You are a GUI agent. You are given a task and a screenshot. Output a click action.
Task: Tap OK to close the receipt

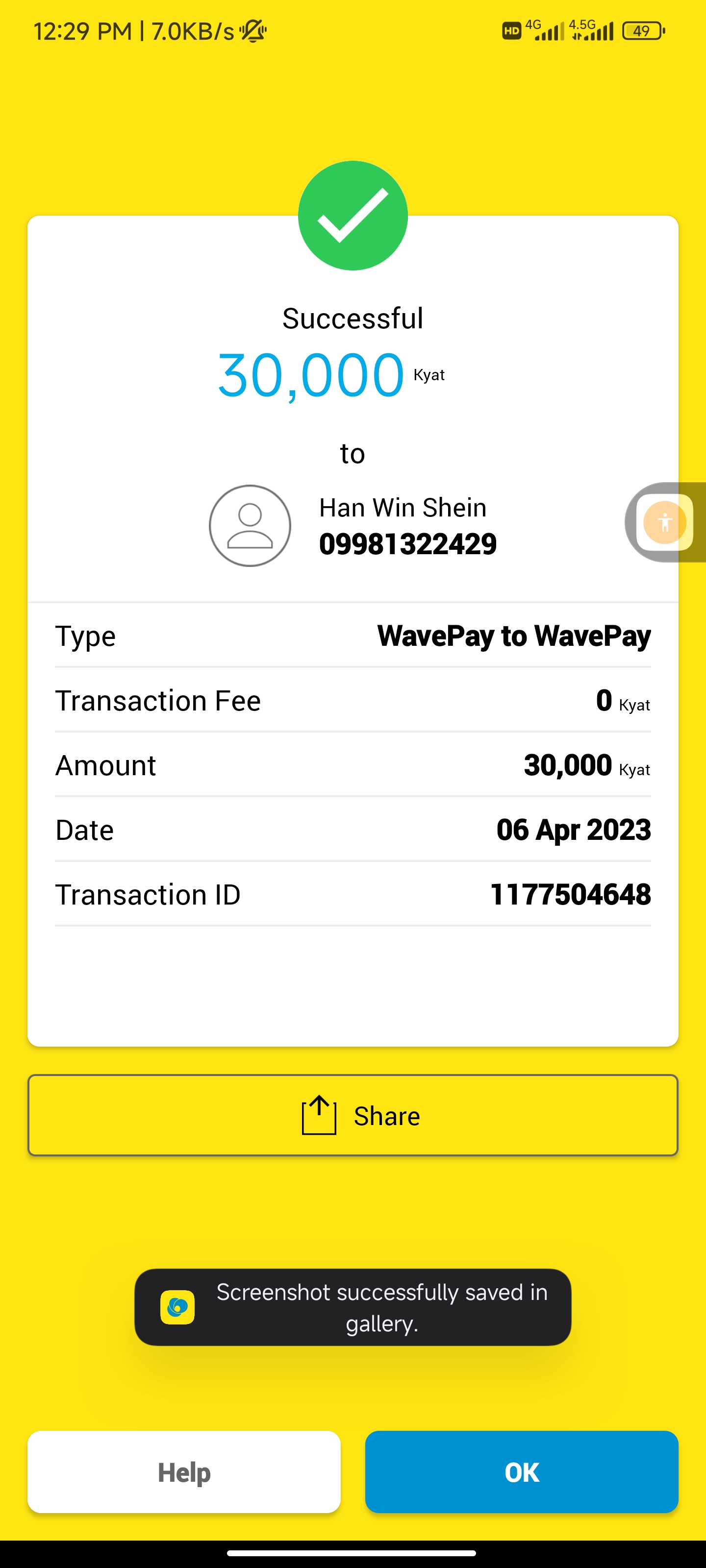(x=522, y=1472)
